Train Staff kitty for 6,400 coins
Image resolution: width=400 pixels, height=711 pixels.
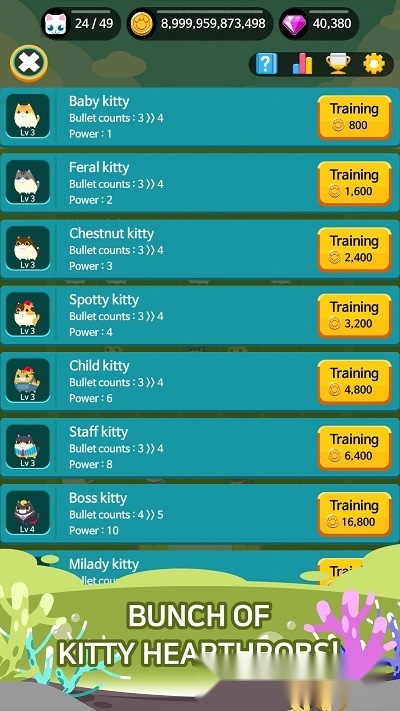354,448
